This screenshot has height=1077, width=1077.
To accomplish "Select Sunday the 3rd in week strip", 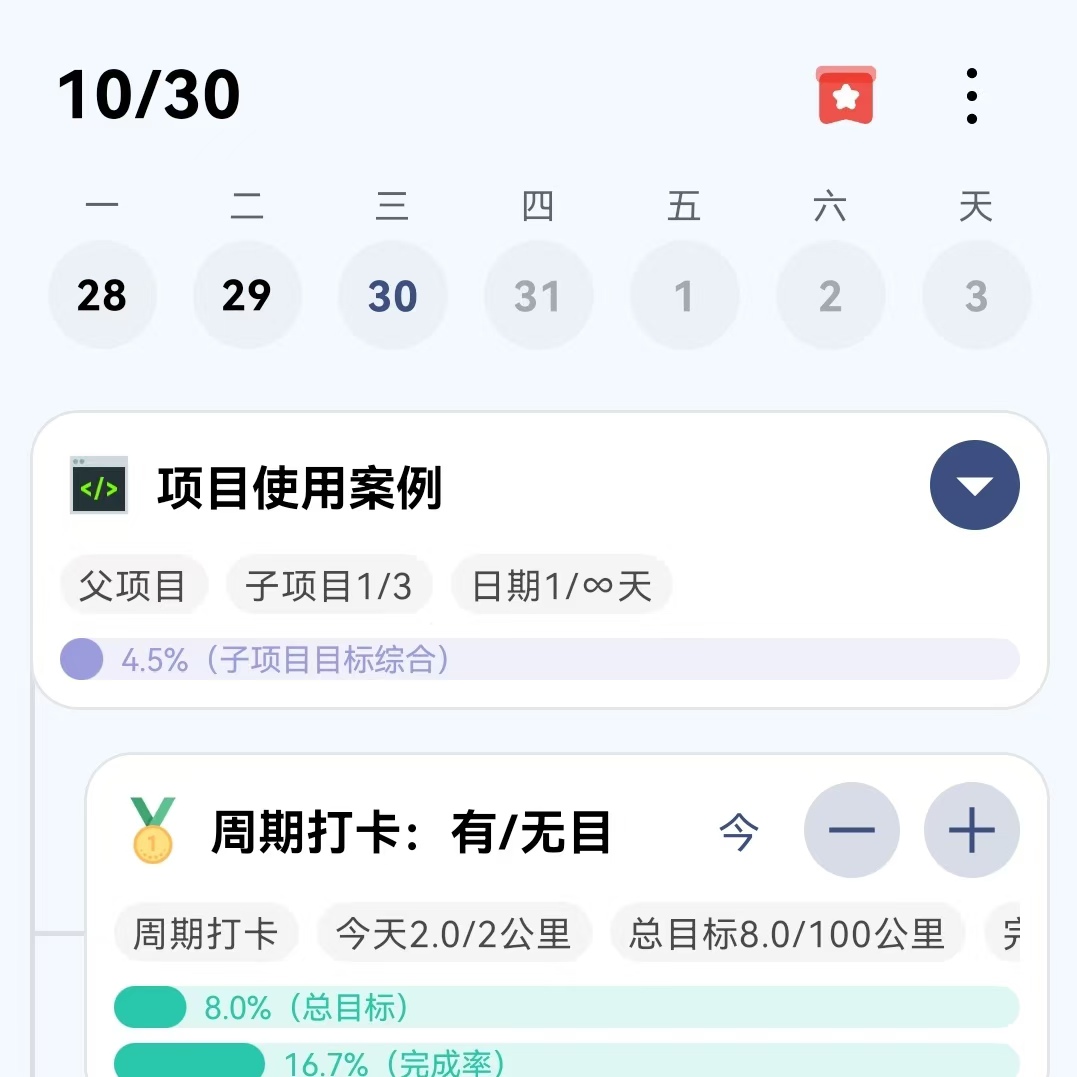I will (x=976, y=296).
